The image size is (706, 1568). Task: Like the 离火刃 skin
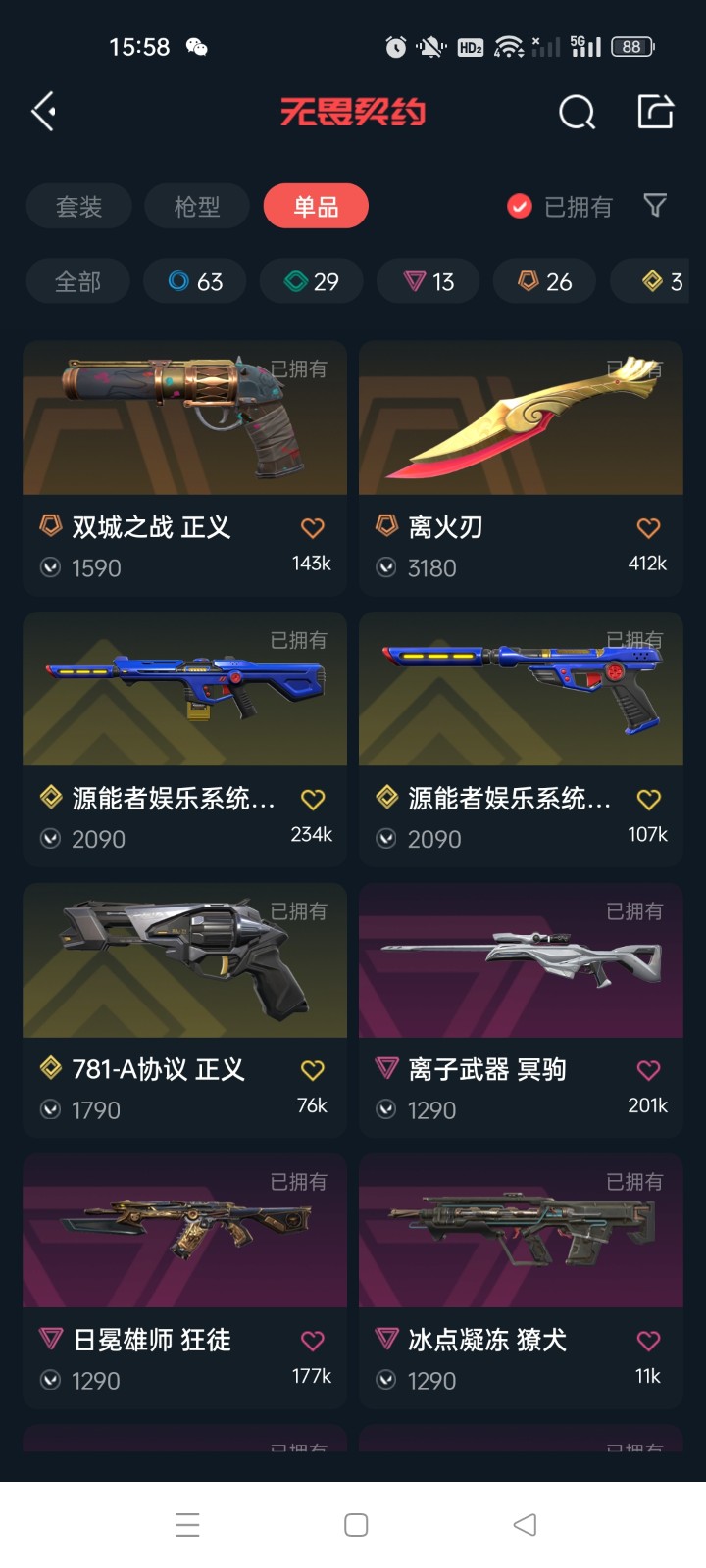648,528
